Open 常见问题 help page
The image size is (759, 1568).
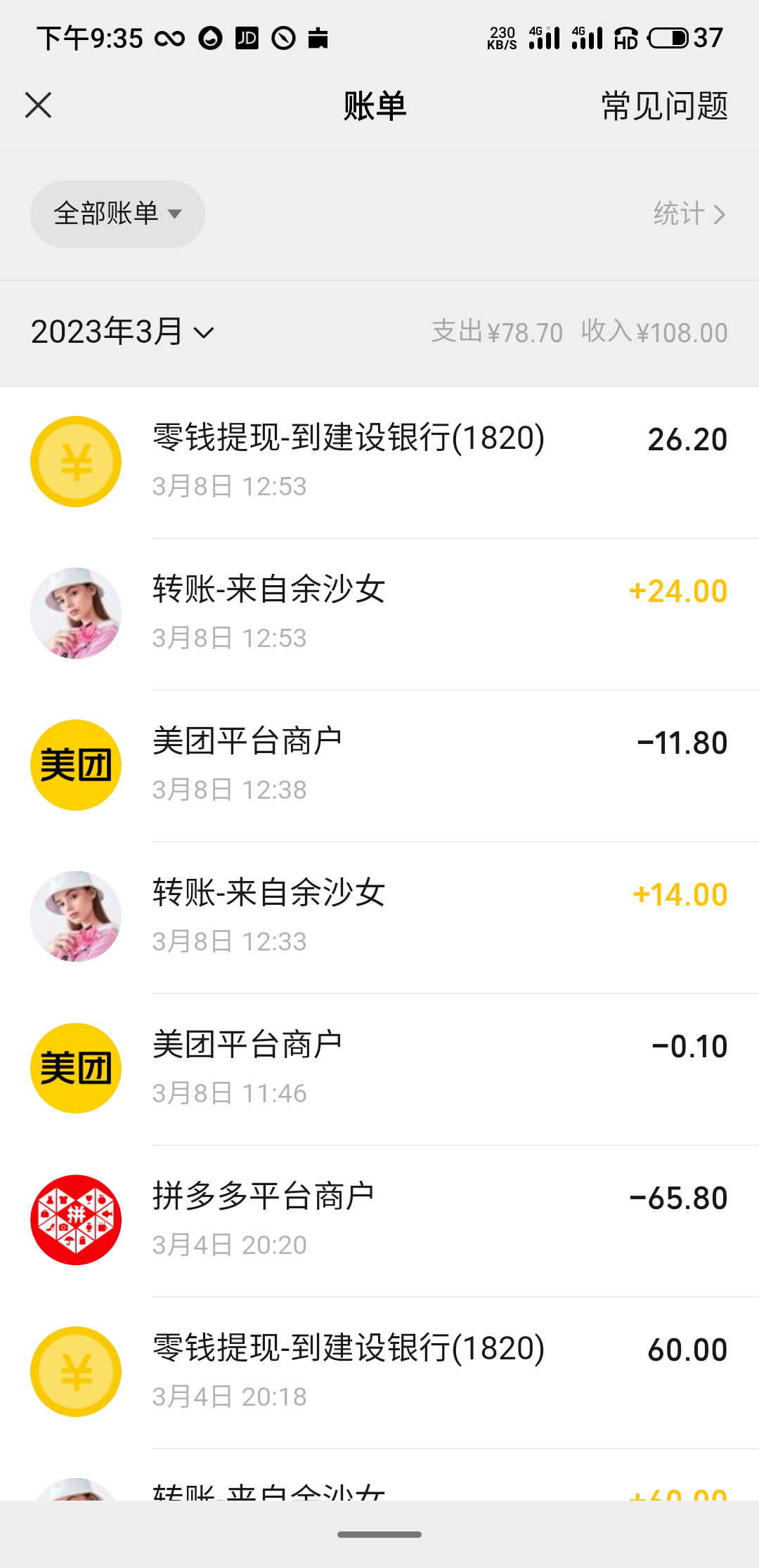664,106
